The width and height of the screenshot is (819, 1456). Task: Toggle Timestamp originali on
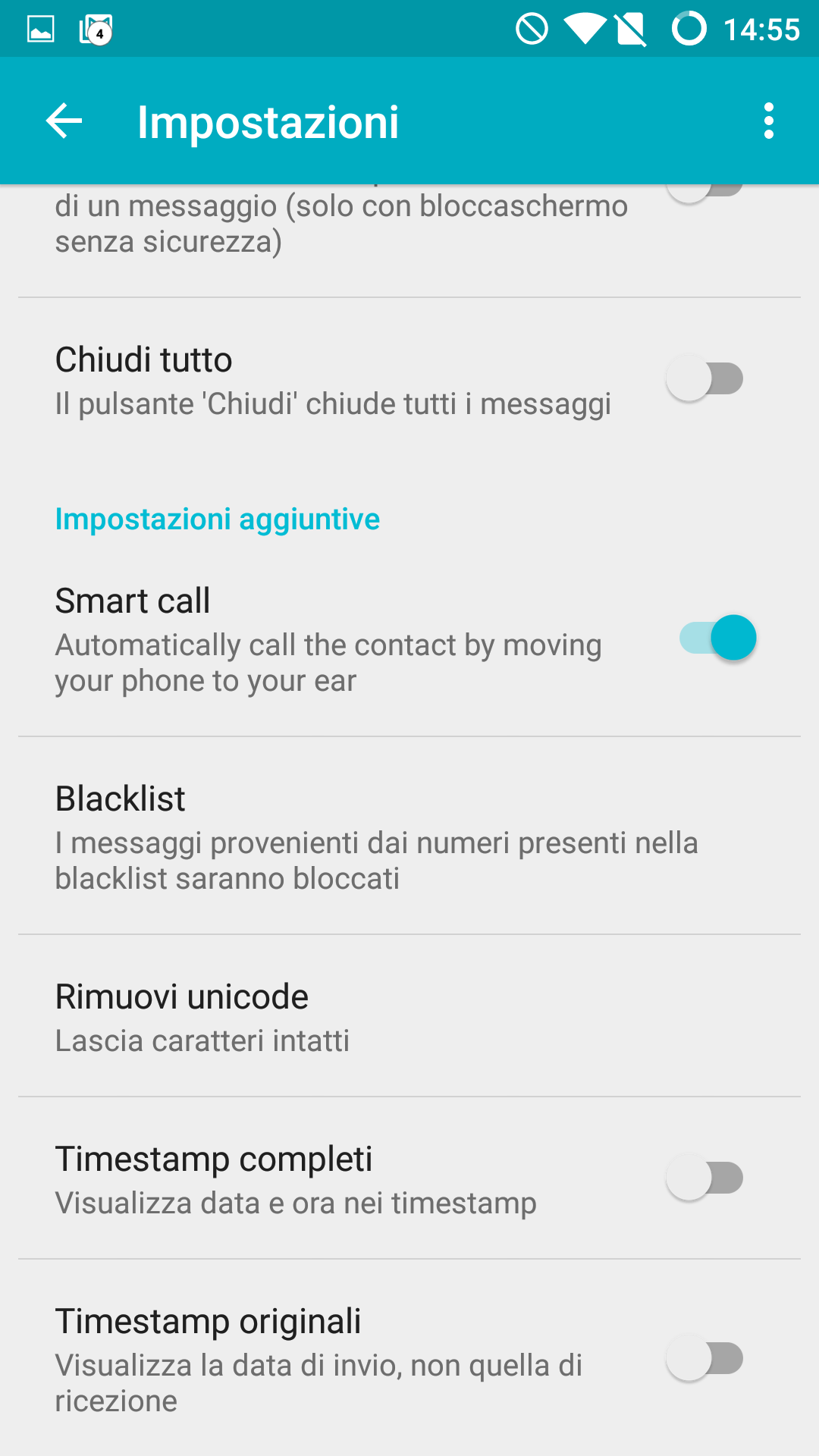(x=704, y=1358)
